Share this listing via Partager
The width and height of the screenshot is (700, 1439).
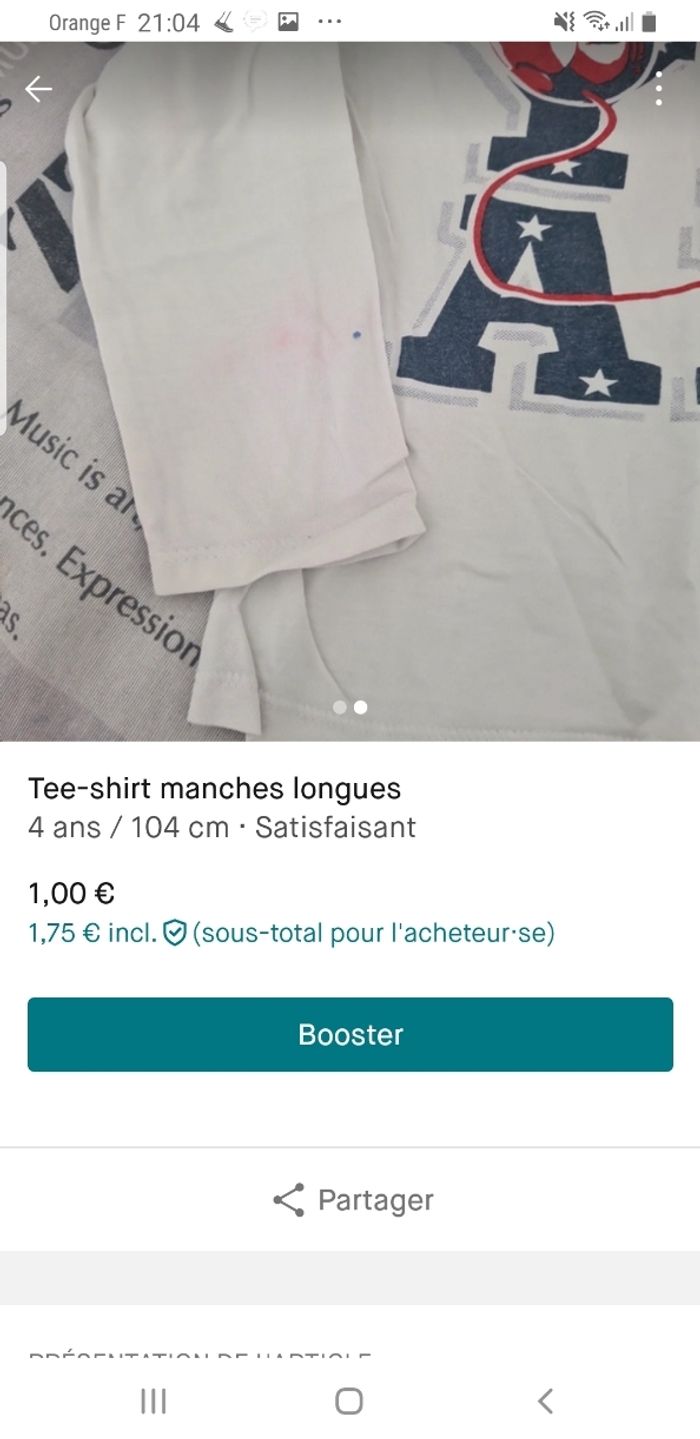tap(352, 1199)
